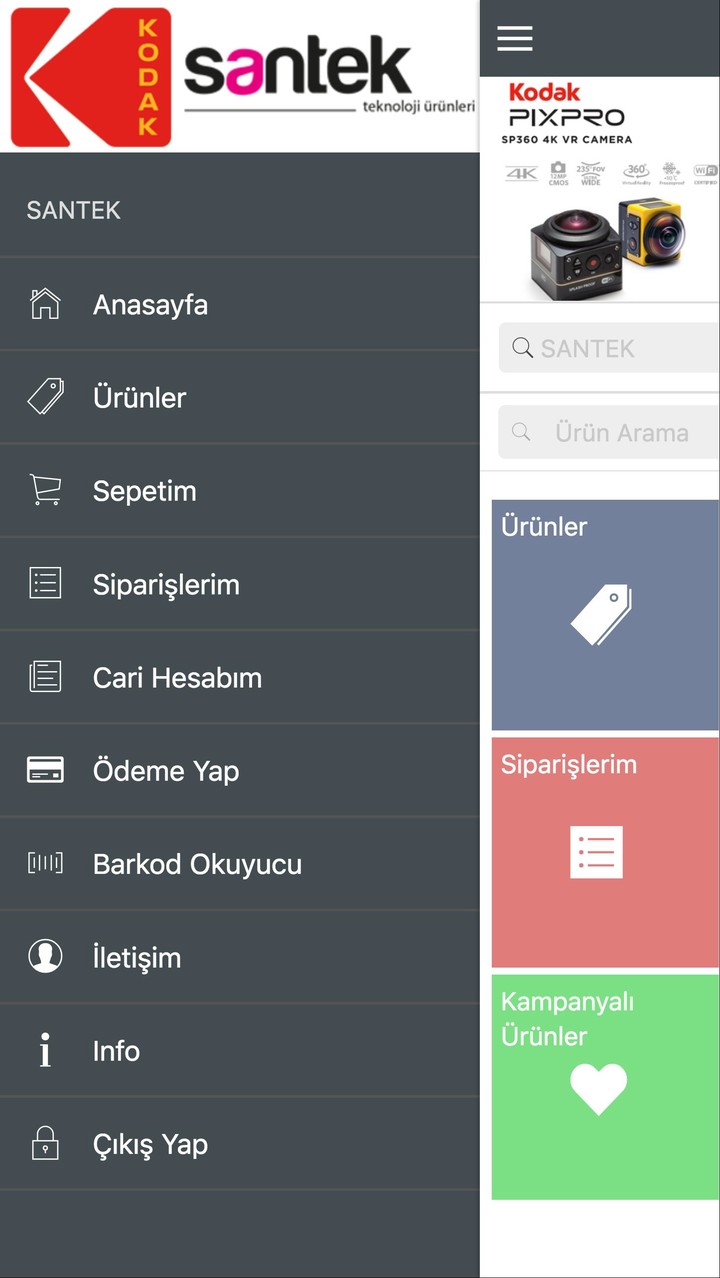
Task: Click the Ödeme Yap credit card icon
Action: [44, 770]
